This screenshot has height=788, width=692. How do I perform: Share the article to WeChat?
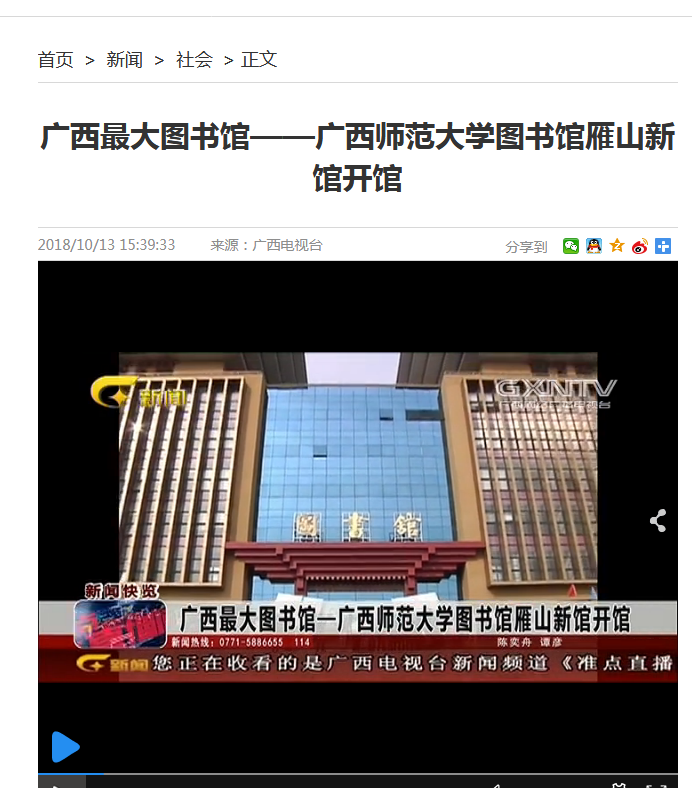tap(571, 246)
